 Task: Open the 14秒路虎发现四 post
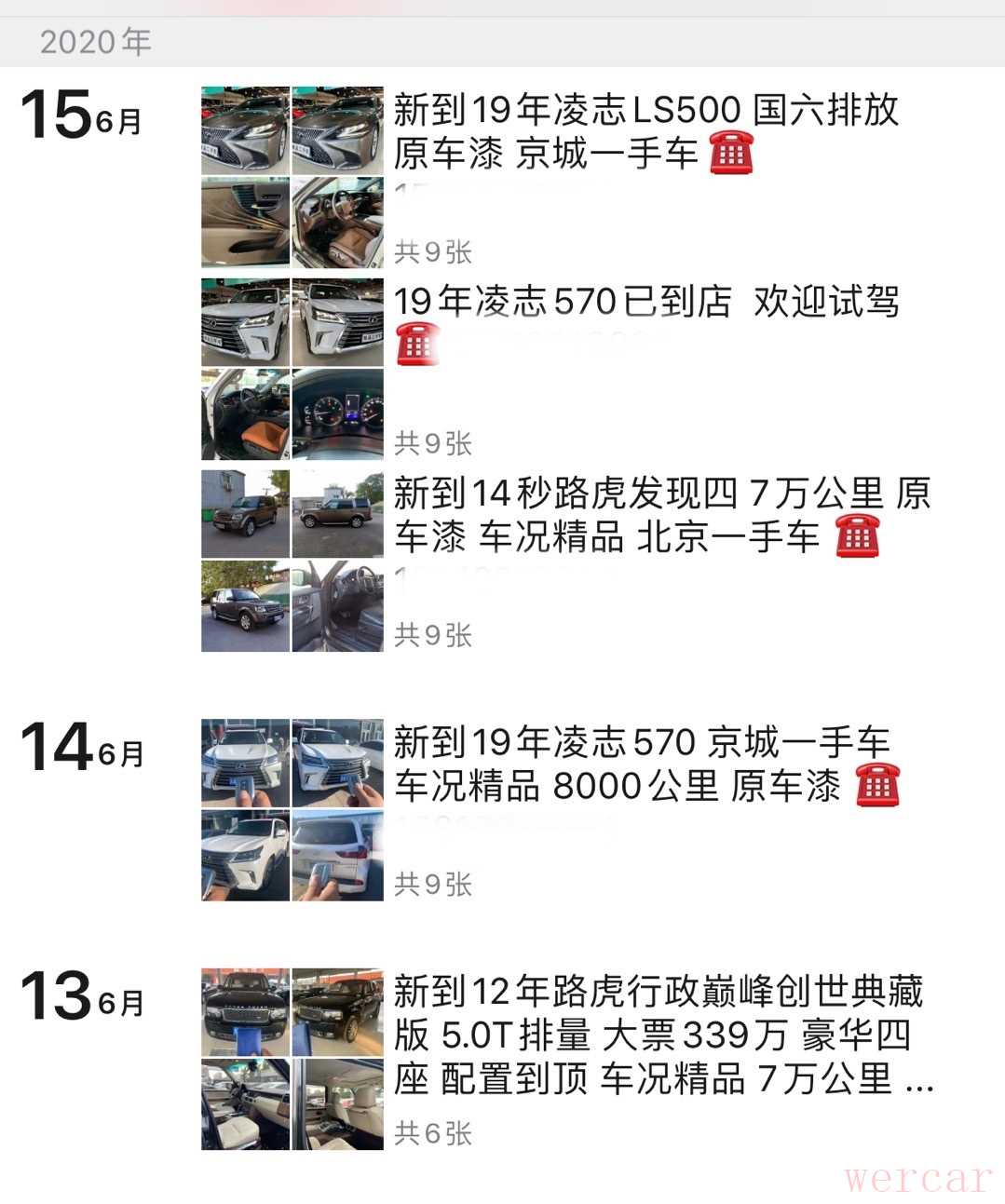coord(661,515)
